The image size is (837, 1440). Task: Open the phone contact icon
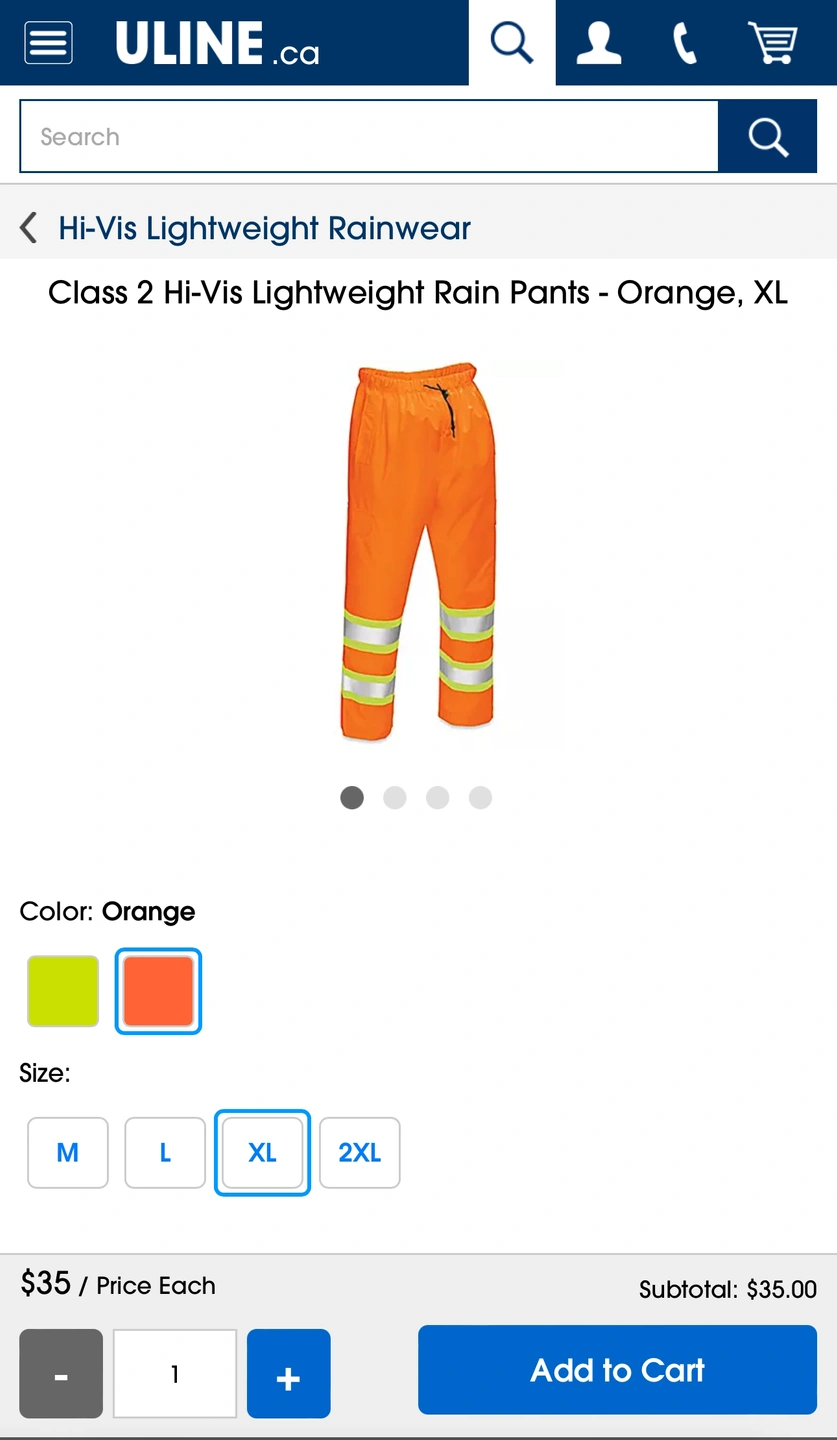pyautogui.click(x=684, y=44)
